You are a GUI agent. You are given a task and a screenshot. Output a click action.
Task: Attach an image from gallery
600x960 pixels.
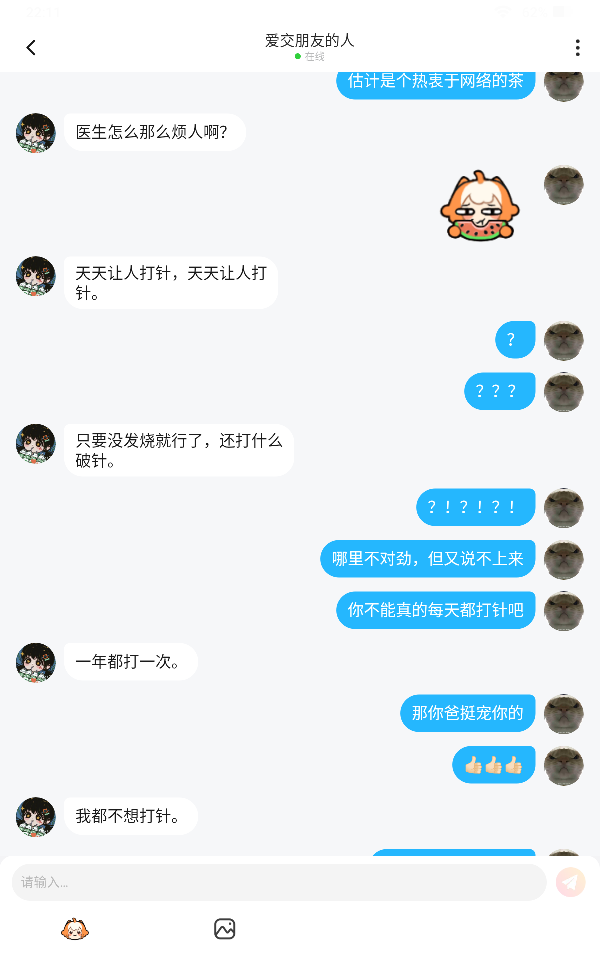[x=225, y=929]
